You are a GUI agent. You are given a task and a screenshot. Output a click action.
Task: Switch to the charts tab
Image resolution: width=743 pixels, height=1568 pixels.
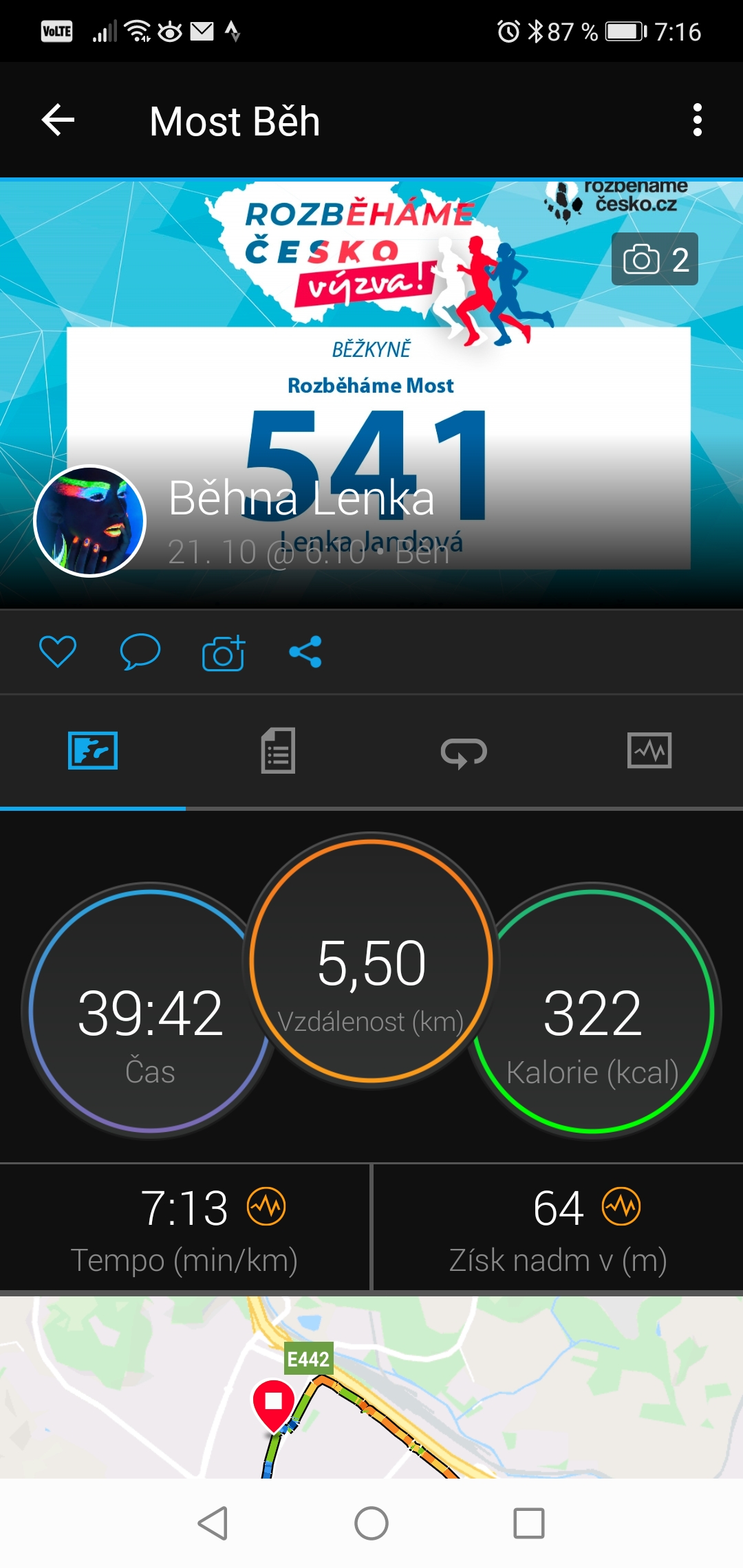(x=649, y=750)
